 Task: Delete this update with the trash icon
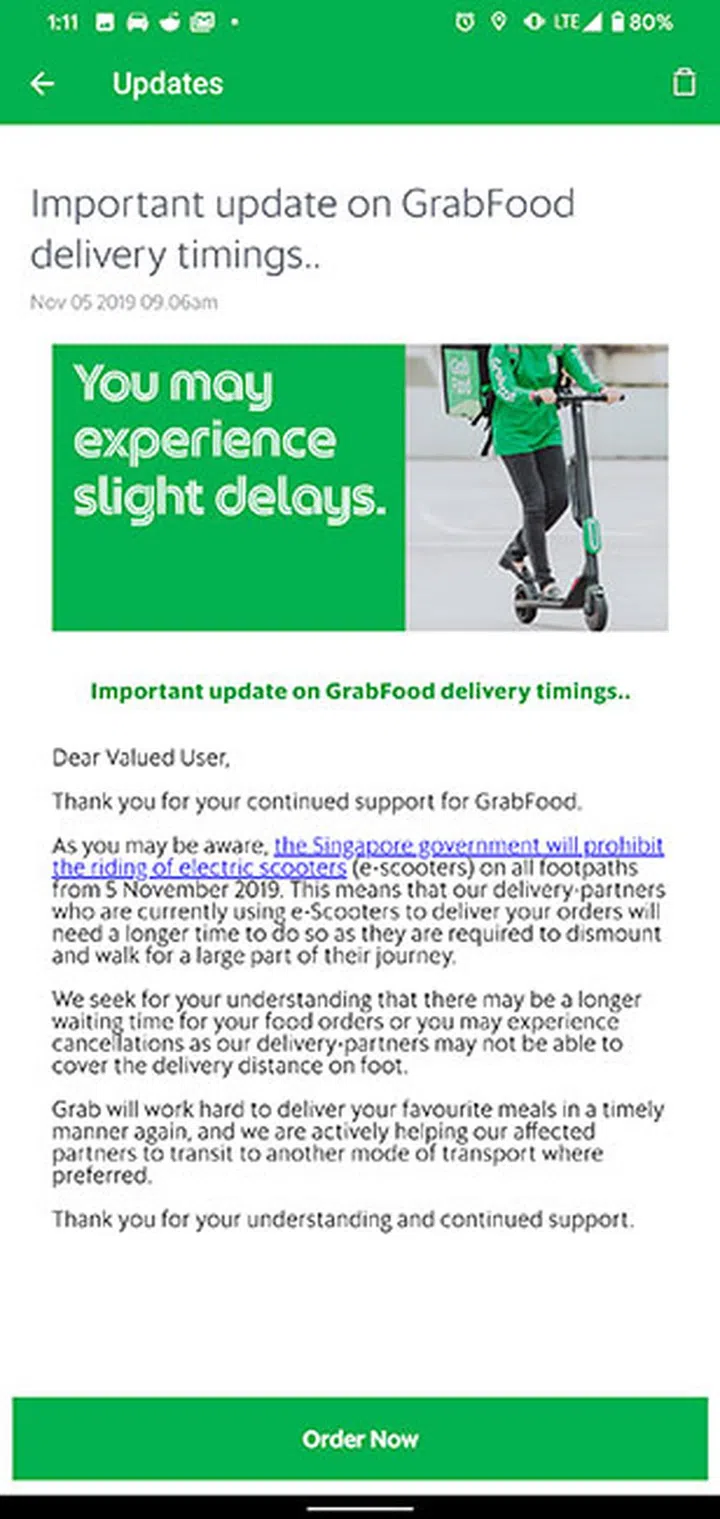(x=684, y=83)
